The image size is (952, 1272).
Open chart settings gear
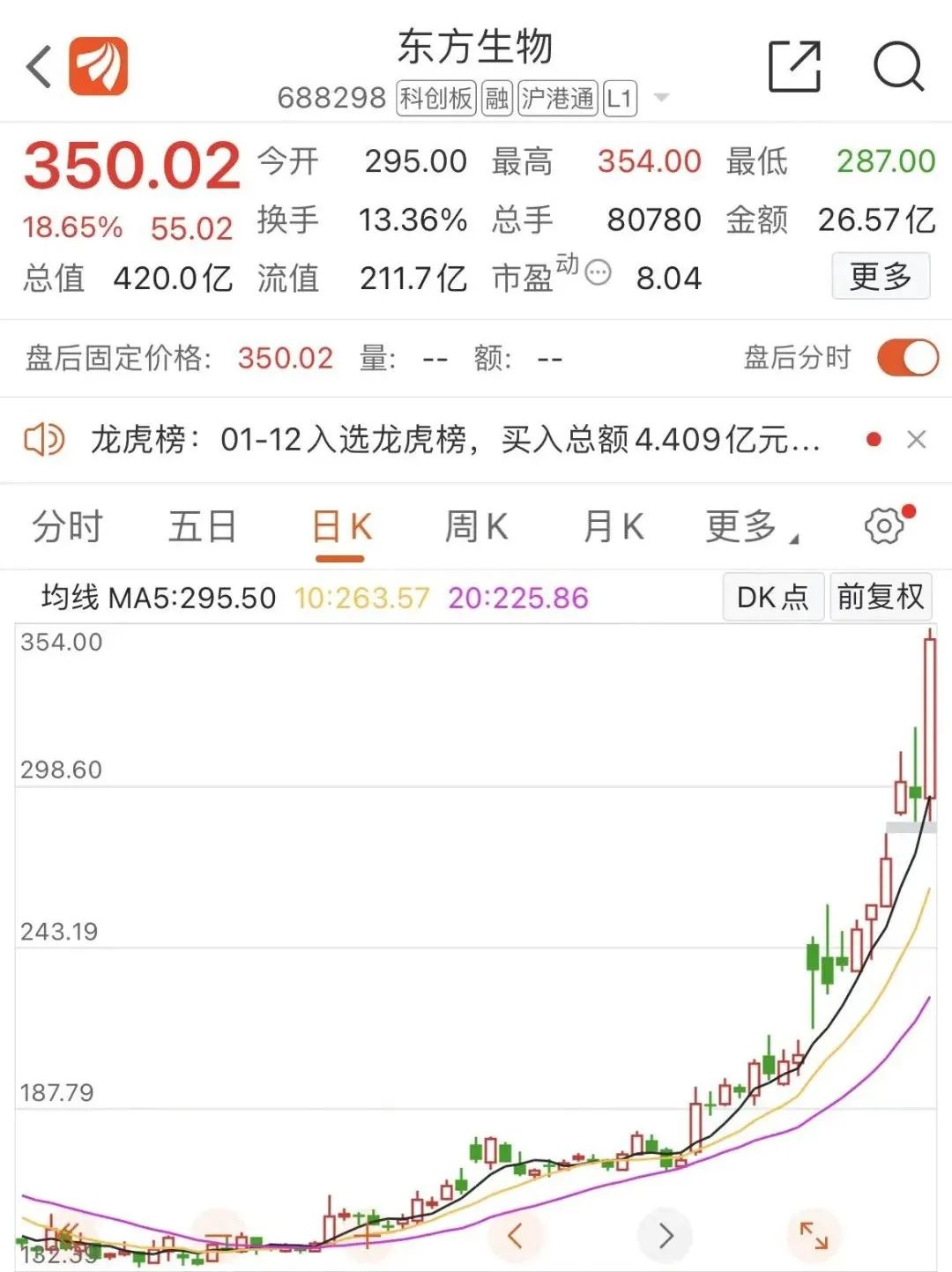(884, 526)
